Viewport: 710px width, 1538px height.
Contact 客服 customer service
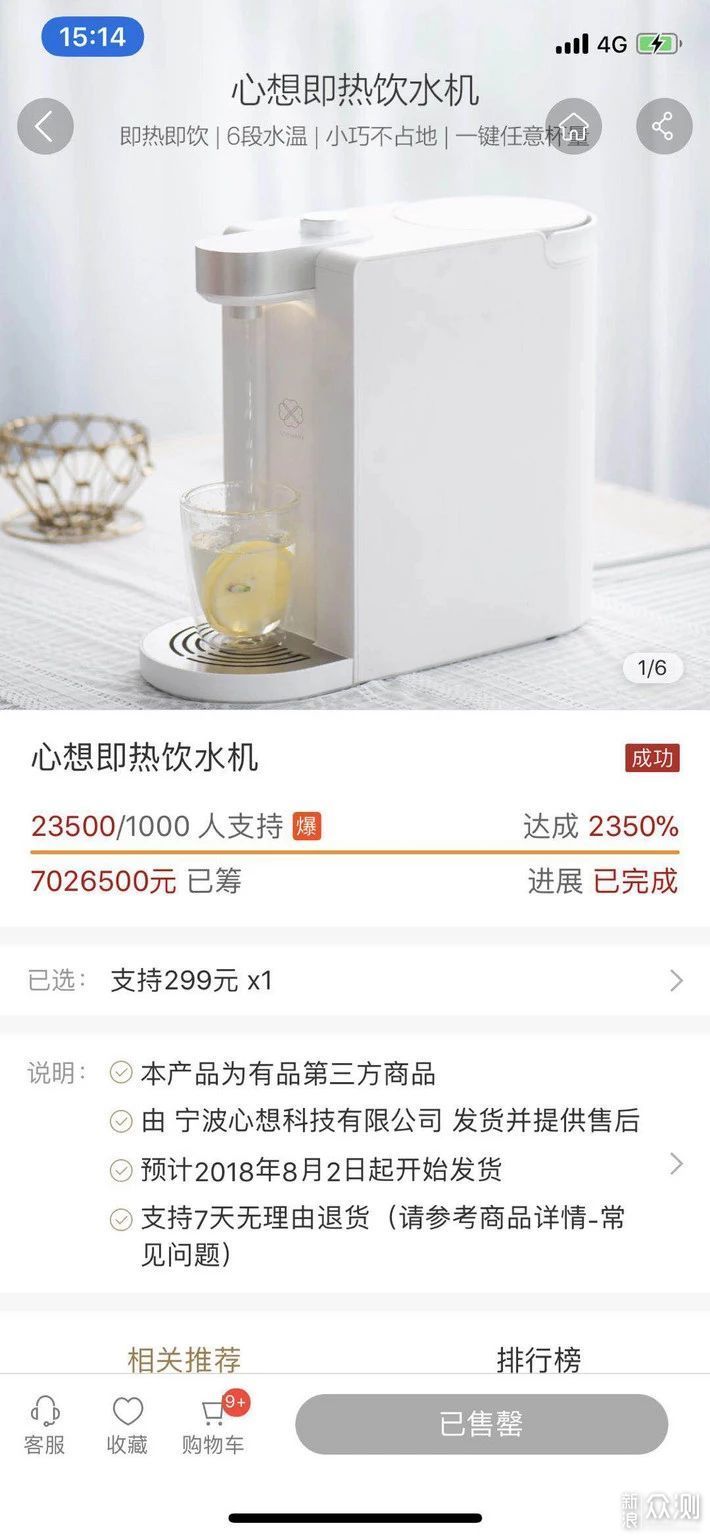(x=45, y=1425)
